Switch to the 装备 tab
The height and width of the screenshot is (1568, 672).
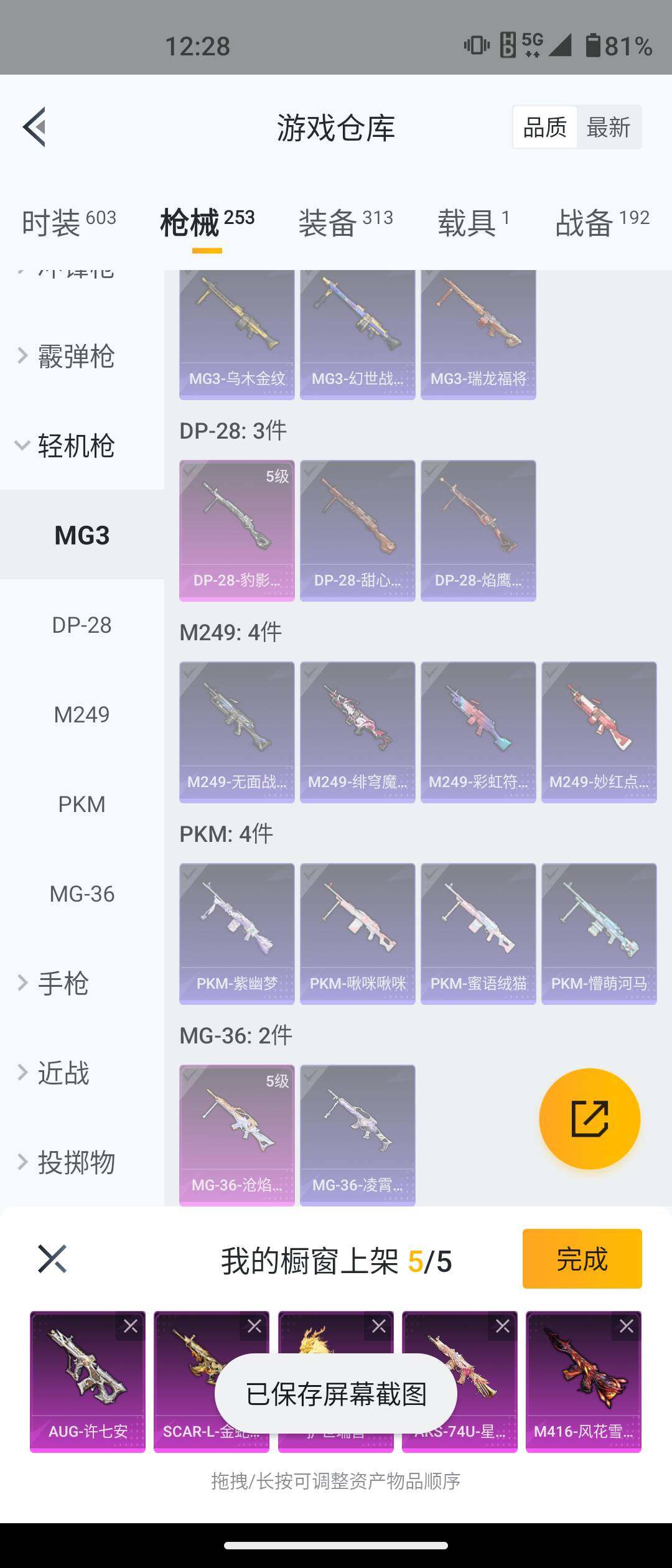345,222
